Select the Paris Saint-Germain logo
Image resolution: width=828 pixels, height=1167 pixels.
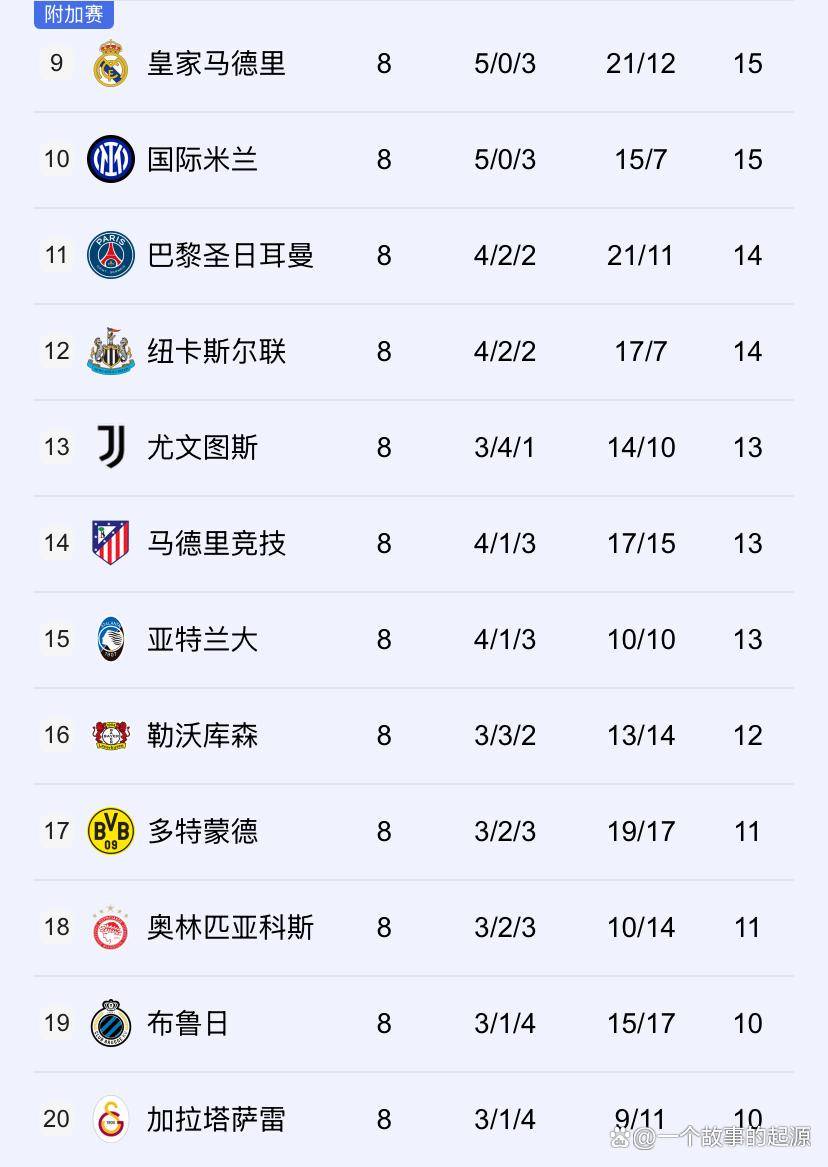coord(110,255)
